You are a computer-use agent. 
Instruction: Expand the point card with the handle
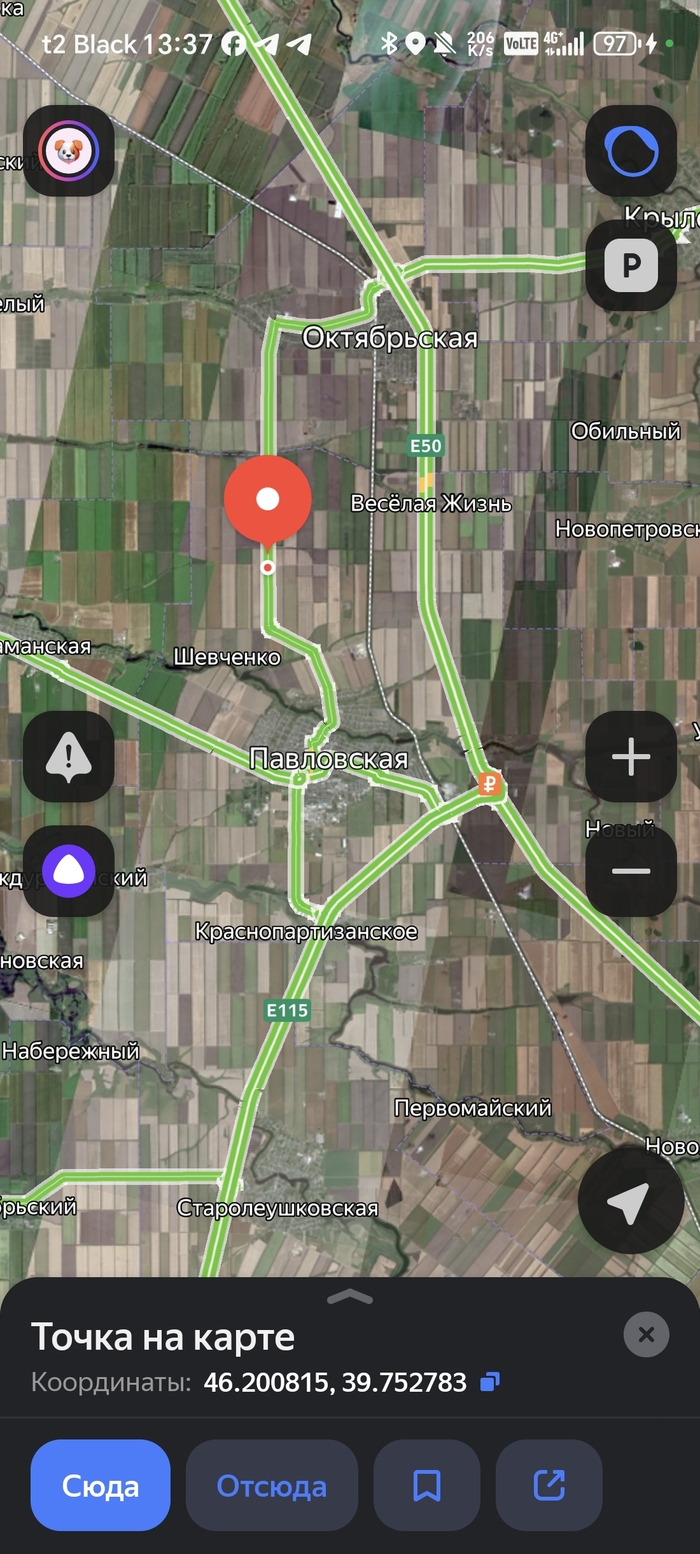pyautogui.click(x=350, y=1297)
